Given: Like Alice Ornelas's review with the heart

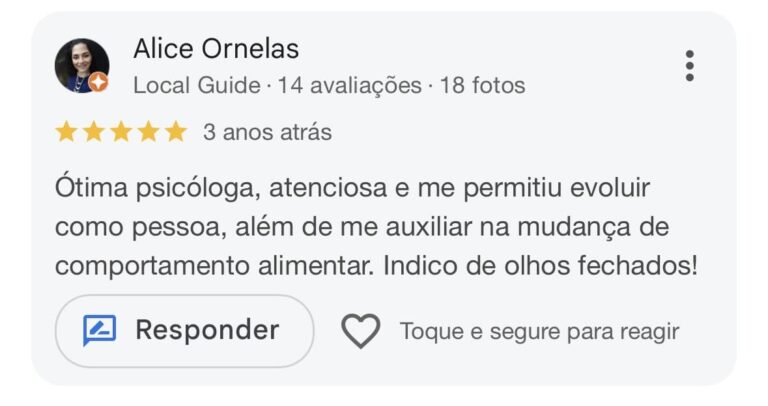Looking at the screenshot, I should point(361,331).
